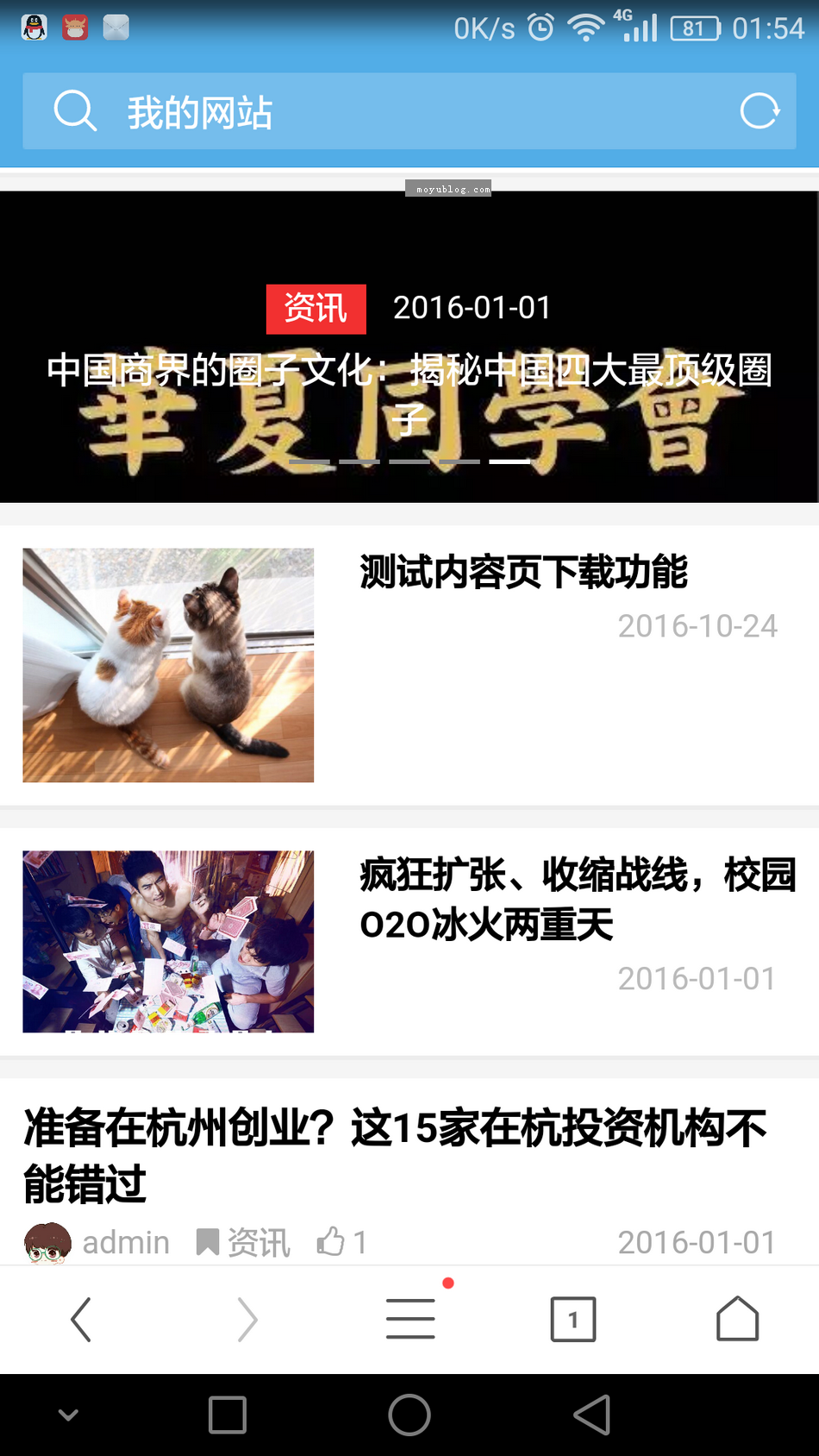This screenshot has width=819, height=1456.
Task: Open the system recent apps view
Action: click(228, 1415)
